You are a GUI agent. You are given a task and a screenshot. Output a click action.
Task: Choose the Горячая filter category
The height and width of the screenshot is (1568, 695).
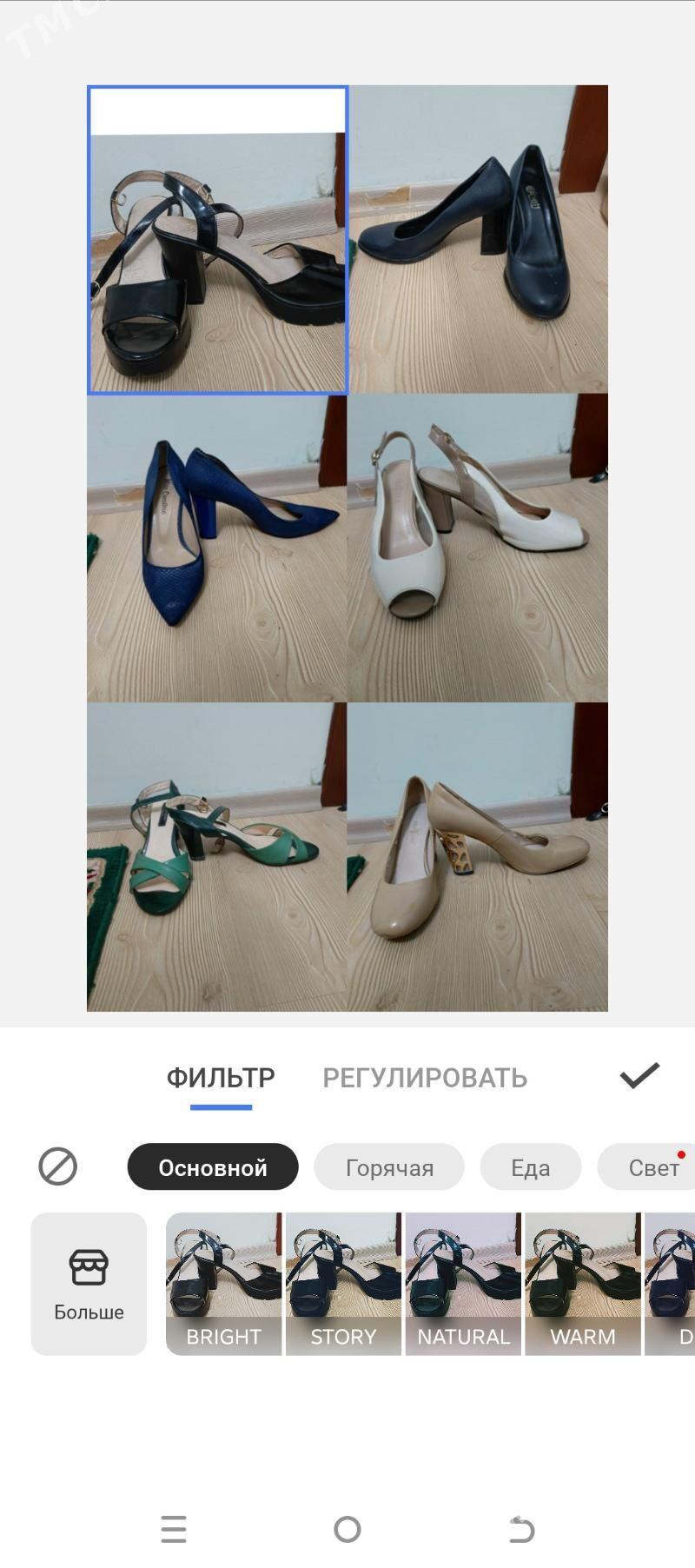click(389, 1167)
